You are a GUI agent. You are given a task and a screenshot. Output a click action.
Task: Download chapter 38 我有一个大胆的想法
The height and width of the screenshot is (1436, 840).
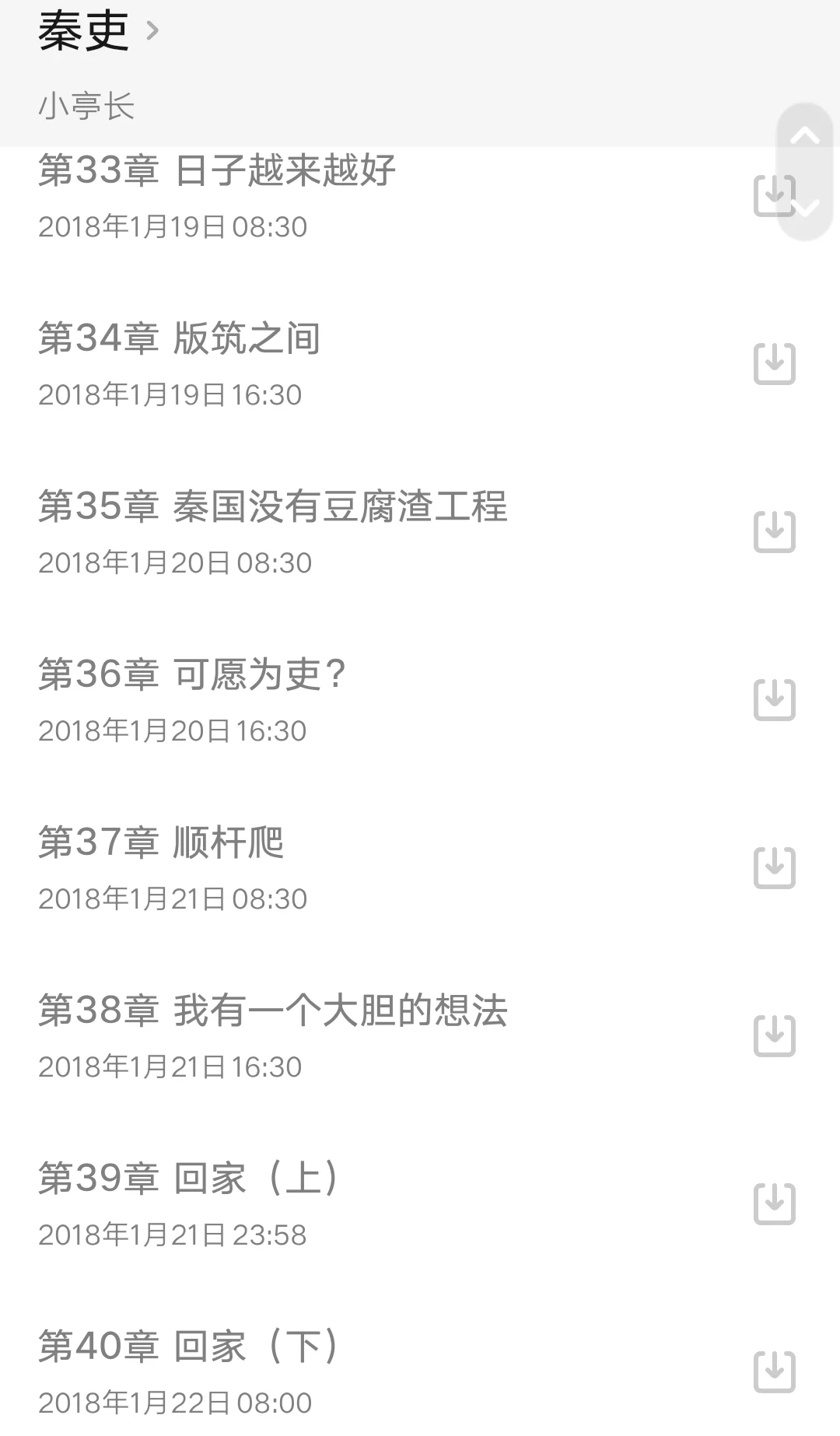(x=775, y=1036)
